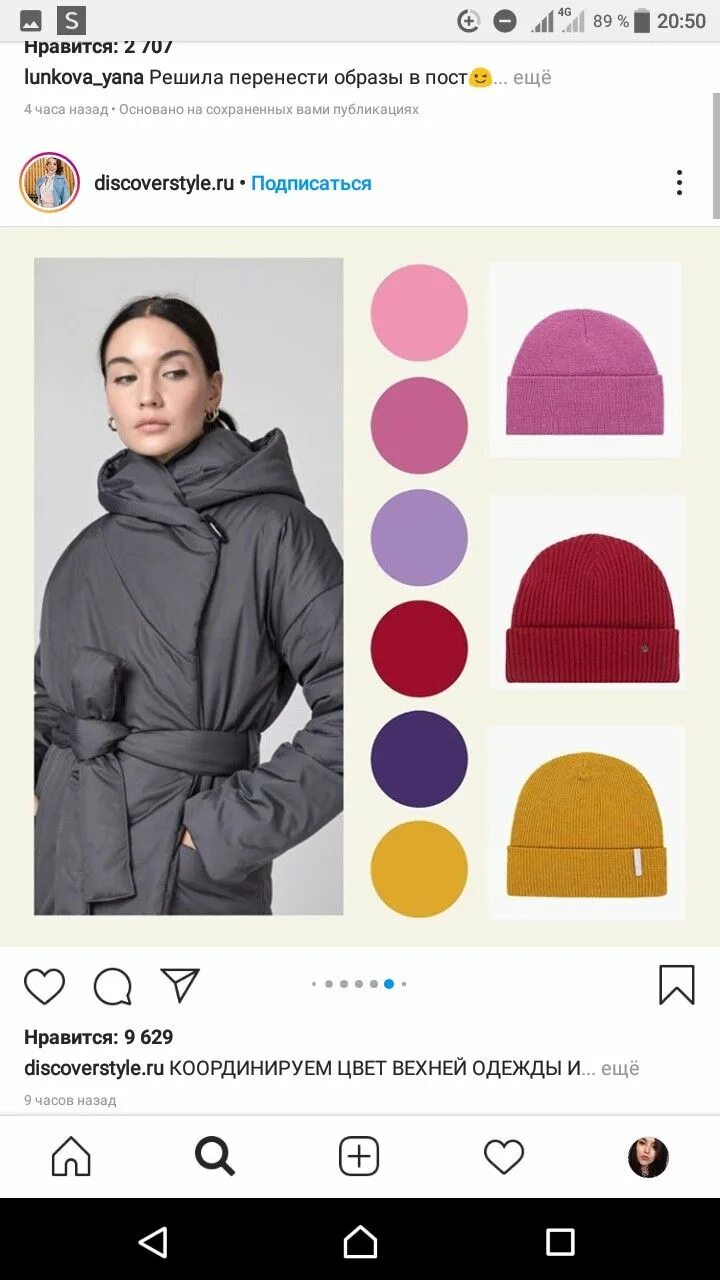View the 9 629 likes list

[98, 1037]
